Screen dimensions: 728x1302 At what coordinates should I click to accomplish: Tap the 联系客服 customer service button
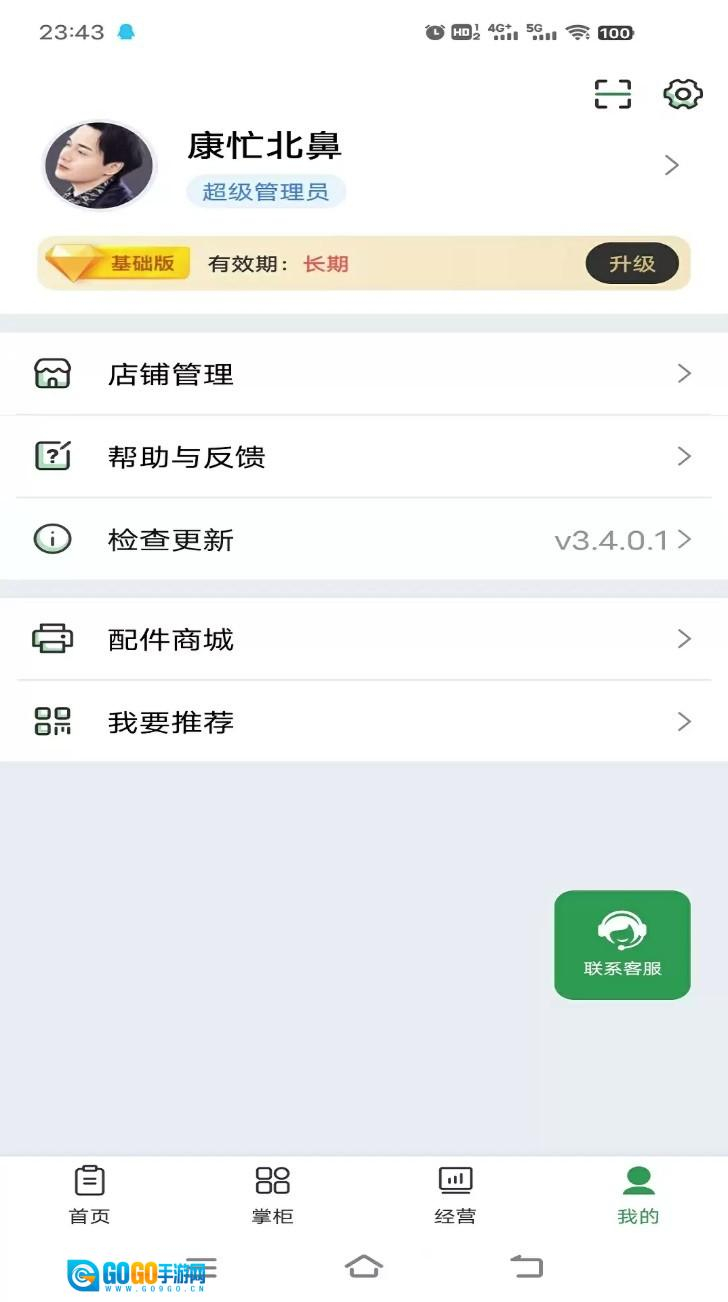[x=622, y=944]
